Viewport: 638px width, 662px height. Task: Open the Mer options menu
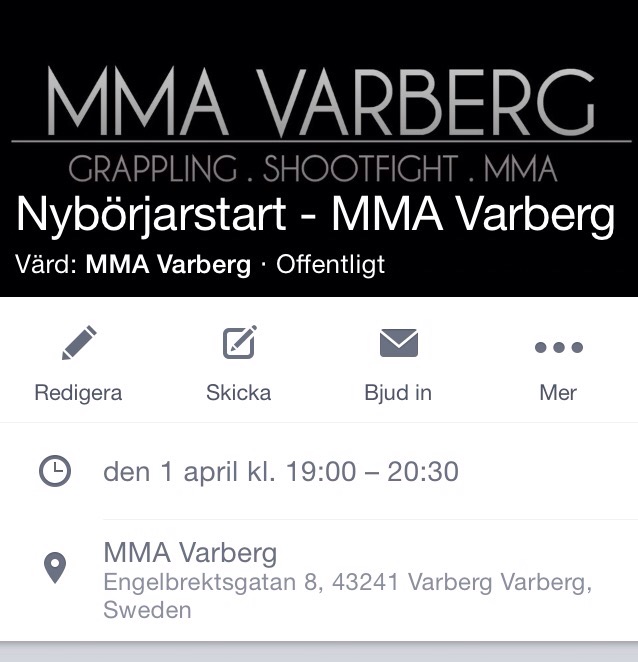point(558,364)
